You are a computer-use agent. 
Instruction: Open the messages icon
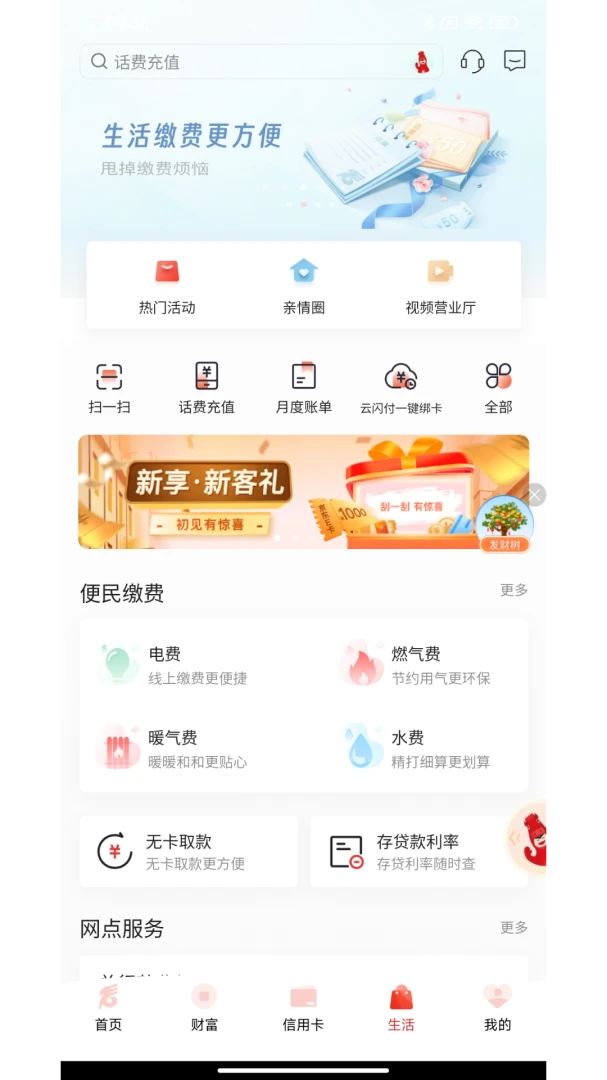coord(515,62)
